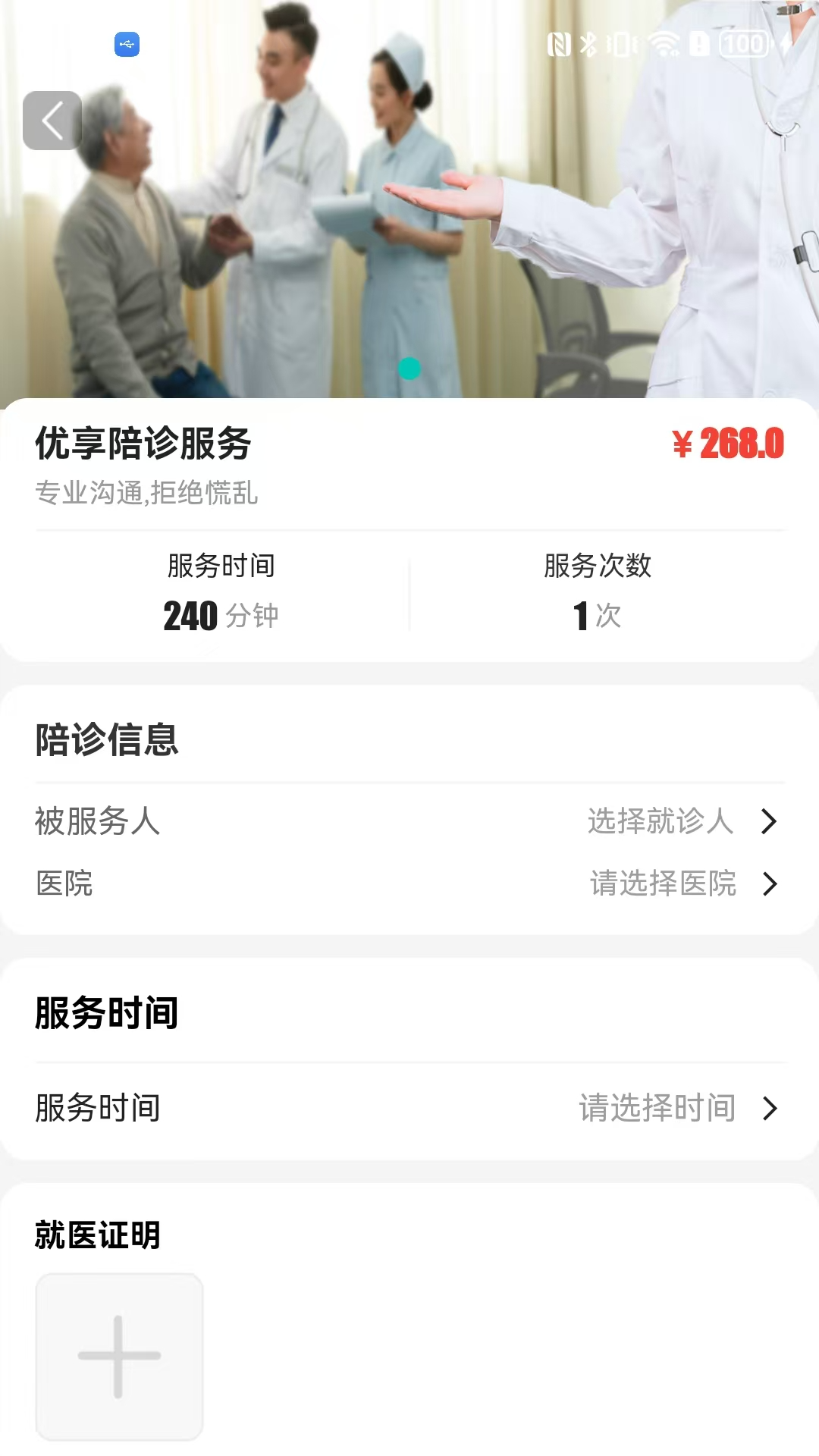This screenshot has height=1456, width=819.
Task: Tap the back arrow on the banner
Action: [52, 120]
